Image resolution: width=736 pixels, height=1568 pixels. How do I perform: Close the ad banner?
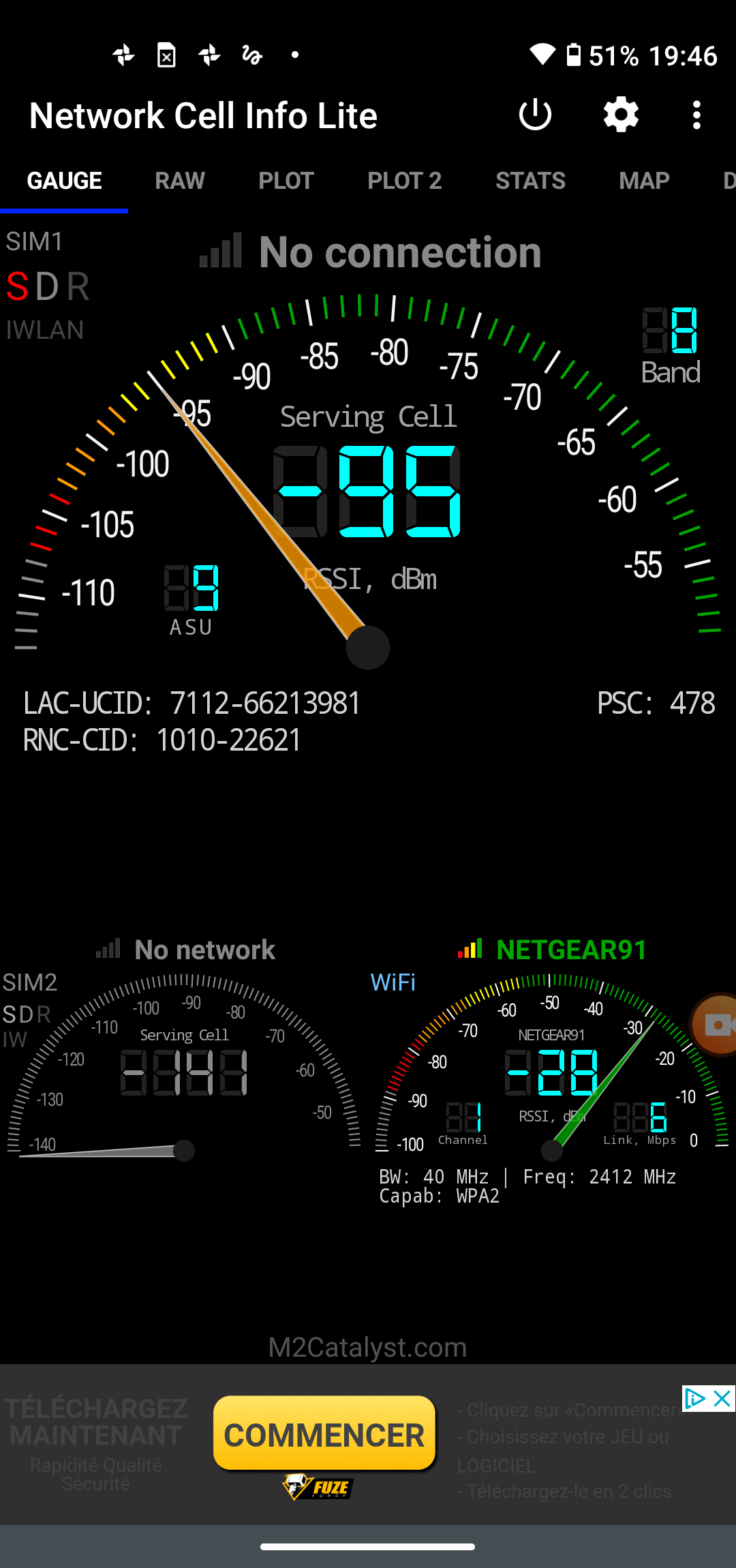(x=722, y=1399)
